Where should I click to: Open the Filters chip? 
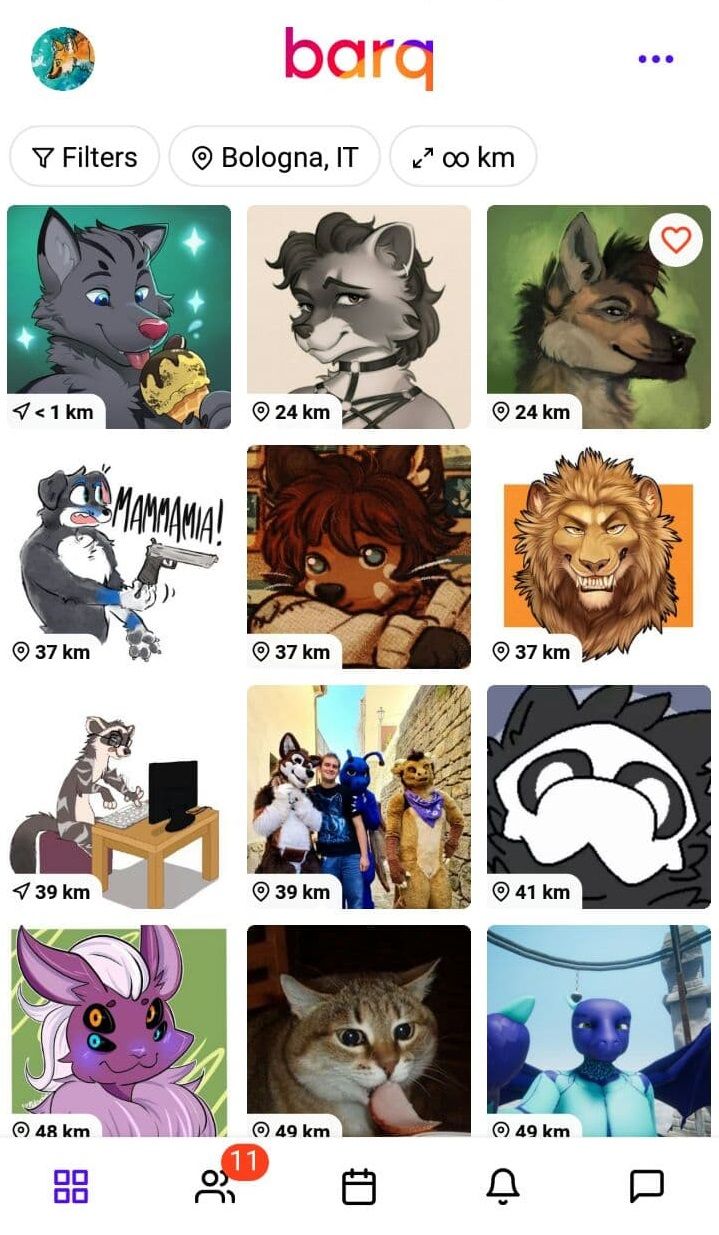tap(85, 157)
